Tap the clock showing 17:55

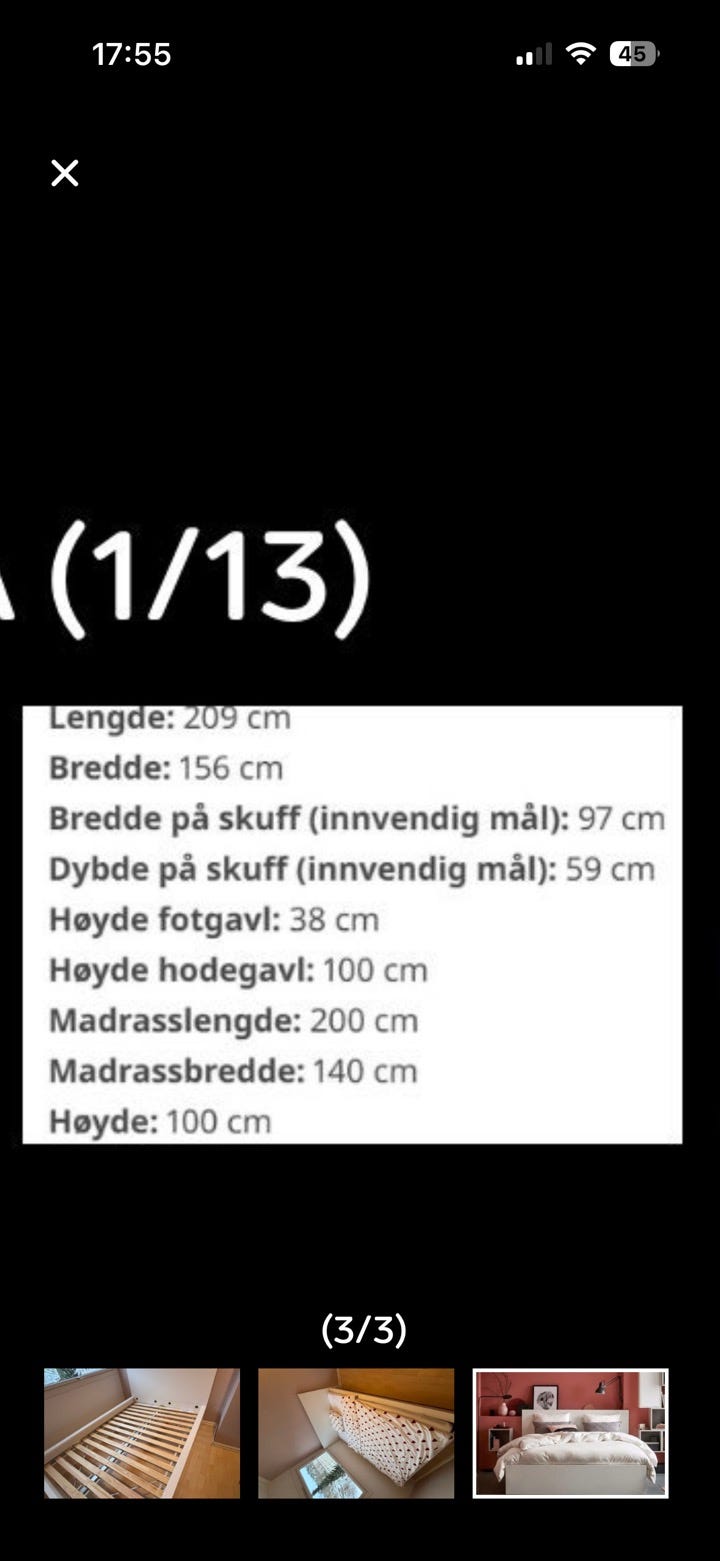(x=131, y=55)
